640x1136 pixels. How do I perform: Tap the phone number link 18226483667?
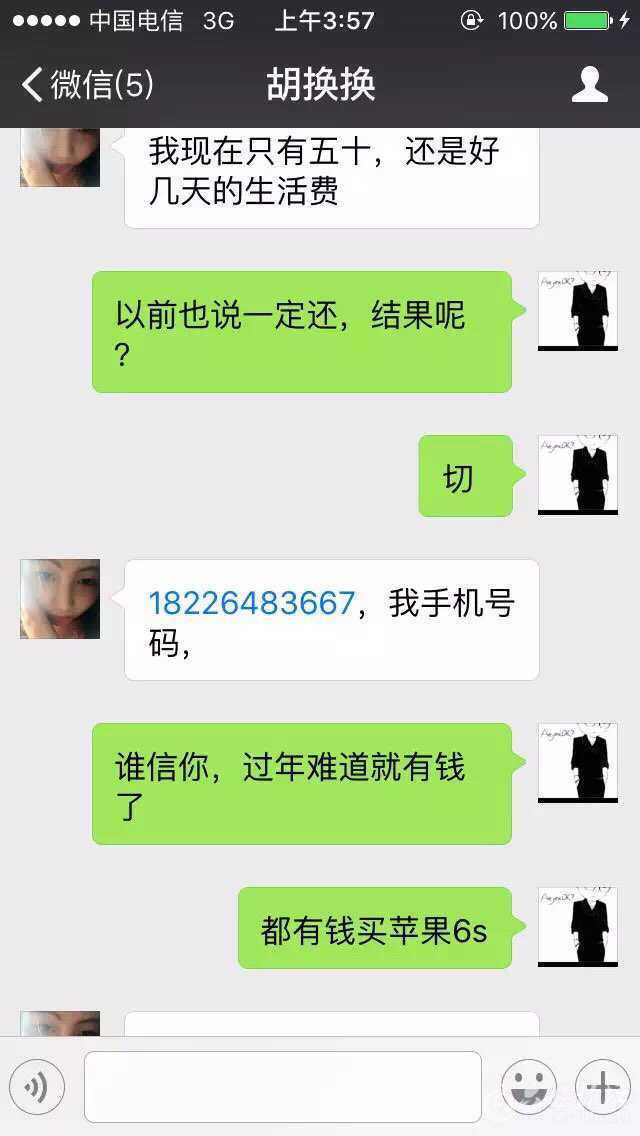point(252,603)
